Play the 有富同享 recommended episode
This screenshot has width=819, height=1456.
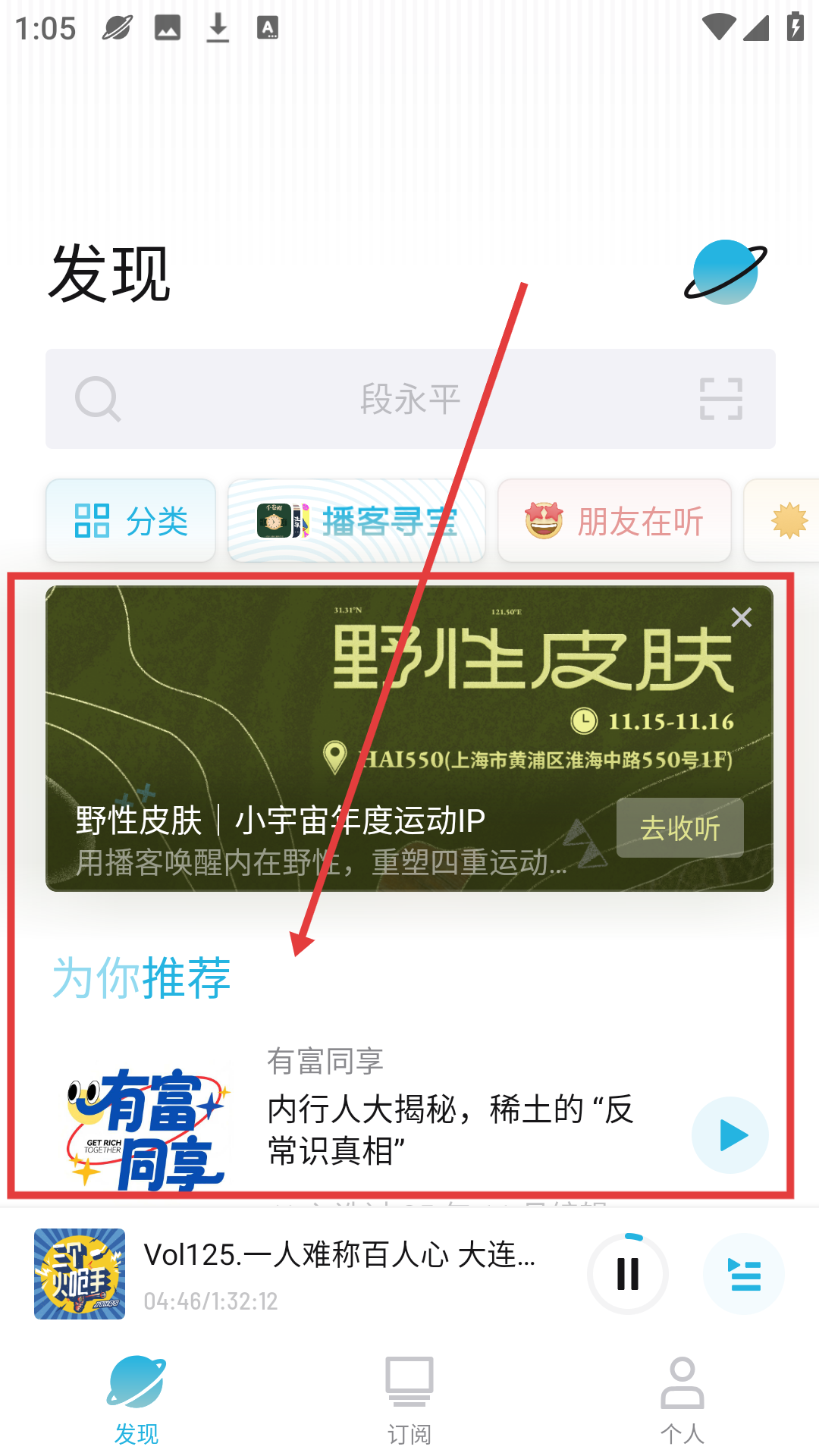[x=730, y=1135]
